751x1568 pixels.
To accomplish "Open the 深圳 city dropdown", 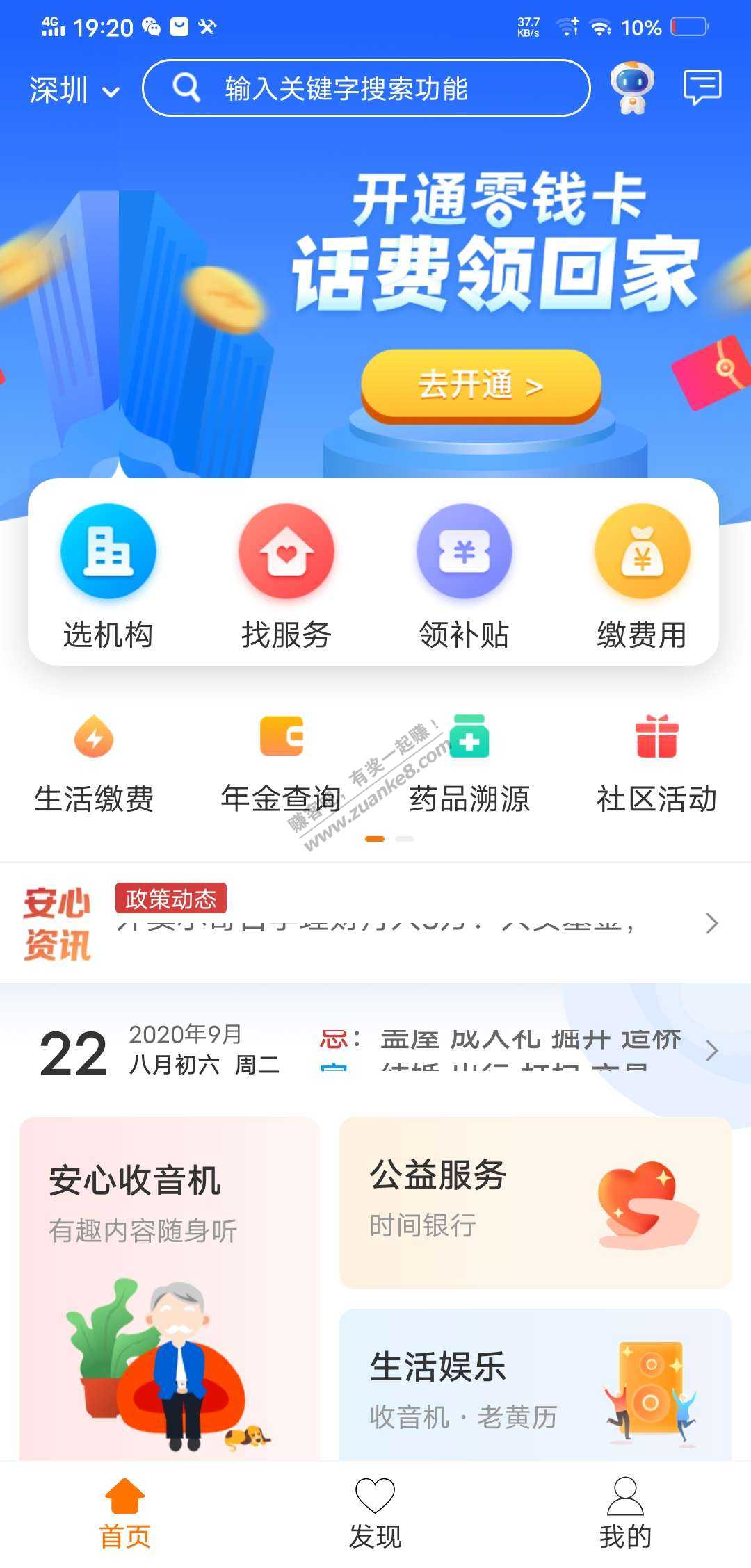I will click(x=74, y=90).
